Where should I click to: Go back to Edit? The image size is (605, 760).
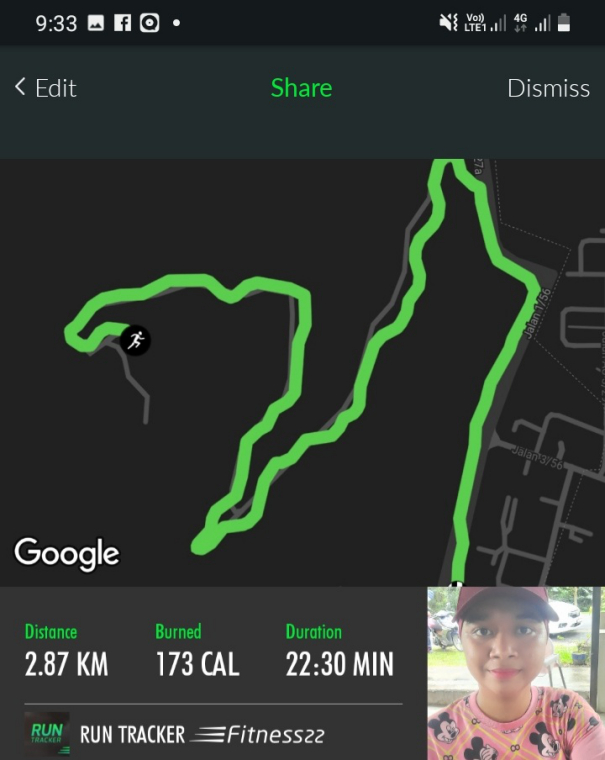click(x=46, y=88)
